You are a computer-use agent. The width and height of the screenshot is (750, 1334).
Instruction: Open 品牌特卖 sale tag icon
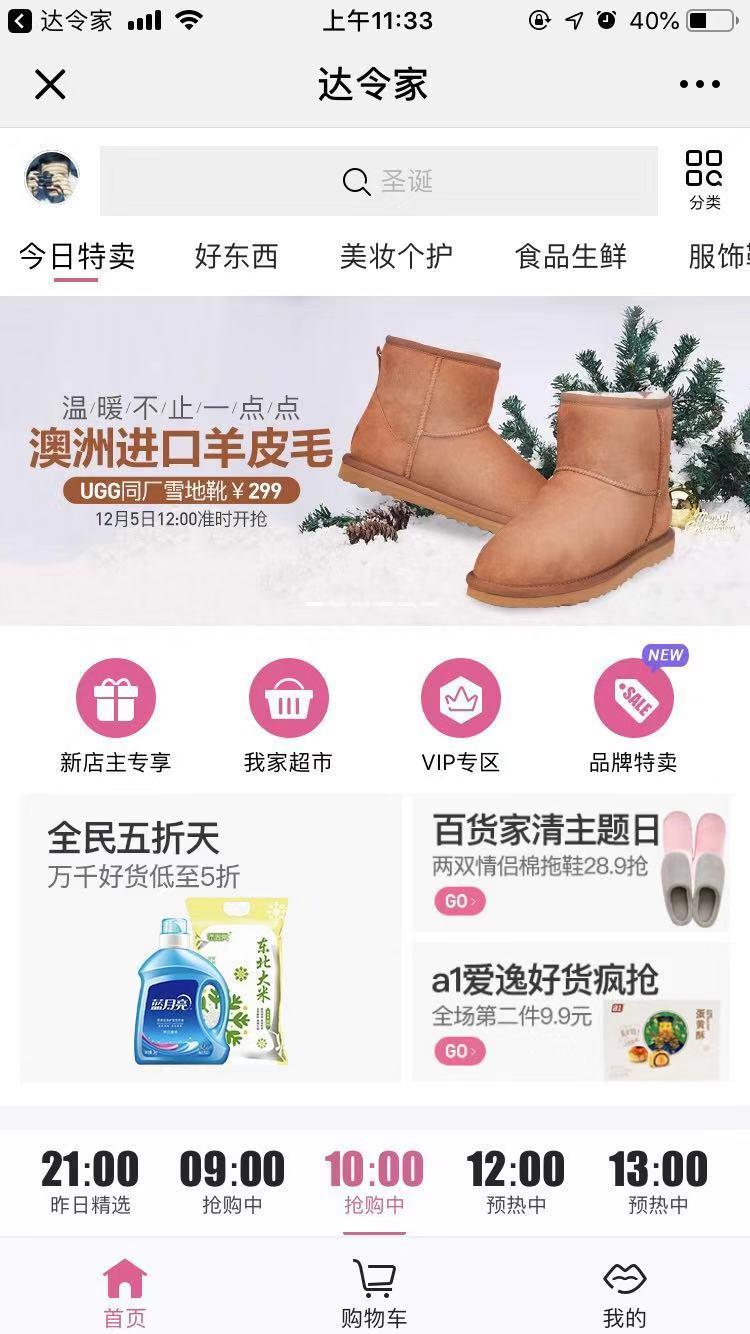[634, 700]
